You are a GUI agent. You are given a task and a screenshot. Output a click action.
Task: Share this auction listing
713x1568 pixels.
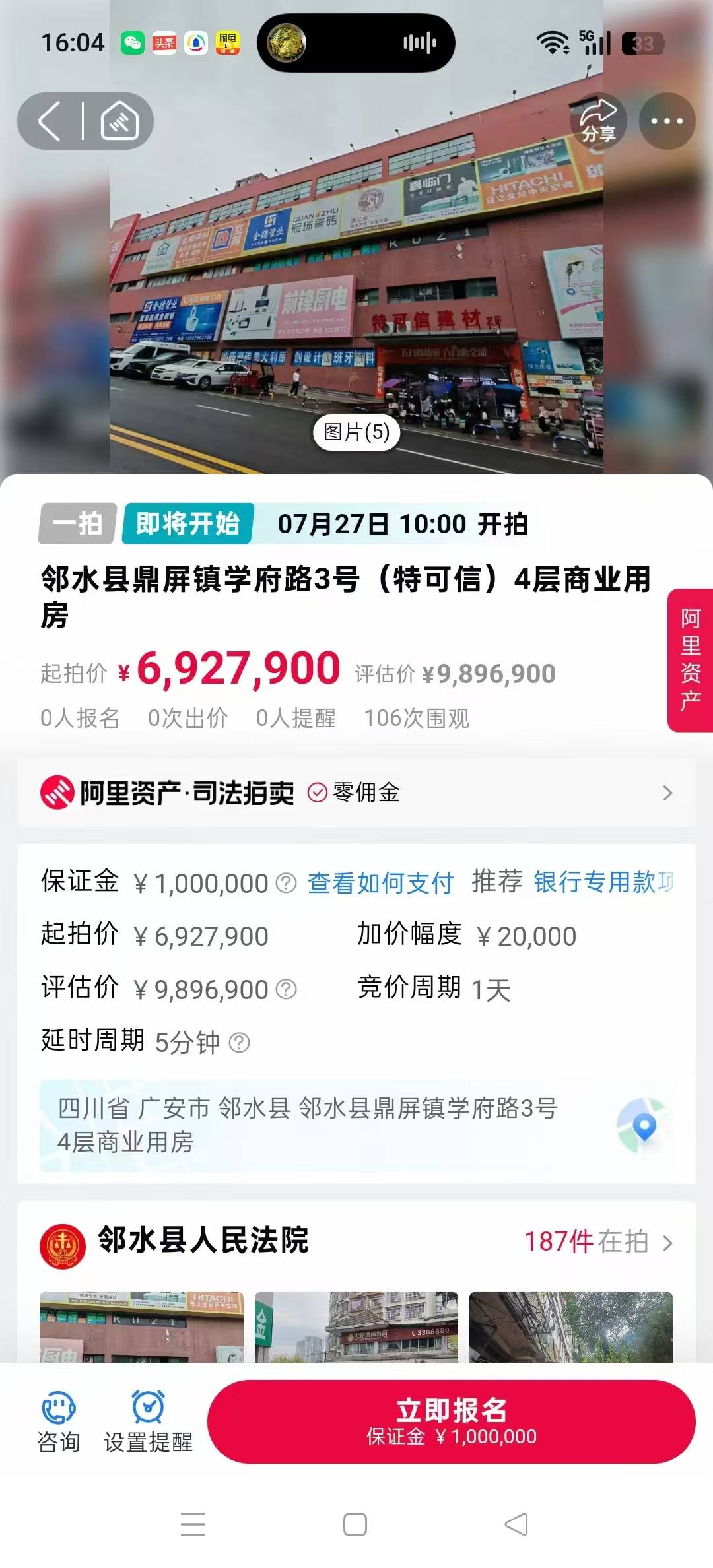point(598,121)
